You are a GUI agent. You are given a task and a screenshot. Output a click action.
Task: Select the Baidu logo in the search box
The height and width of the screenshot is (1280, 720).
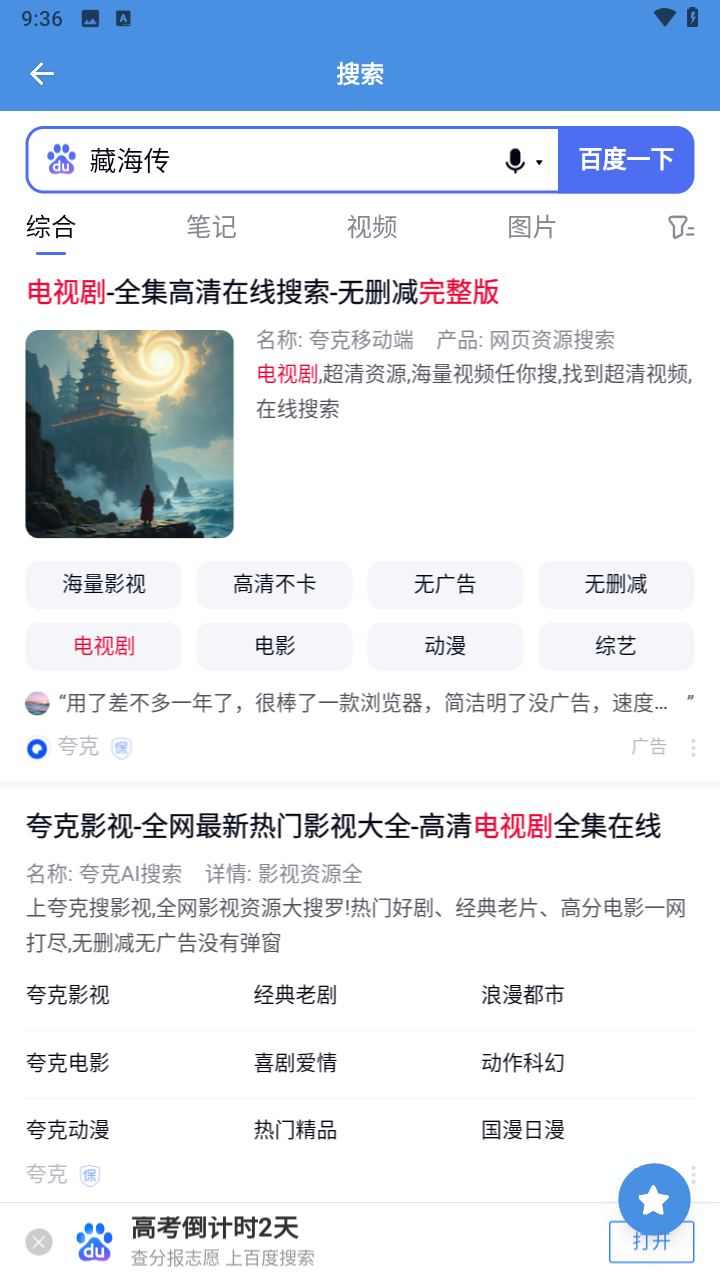(x=62, y=160)
